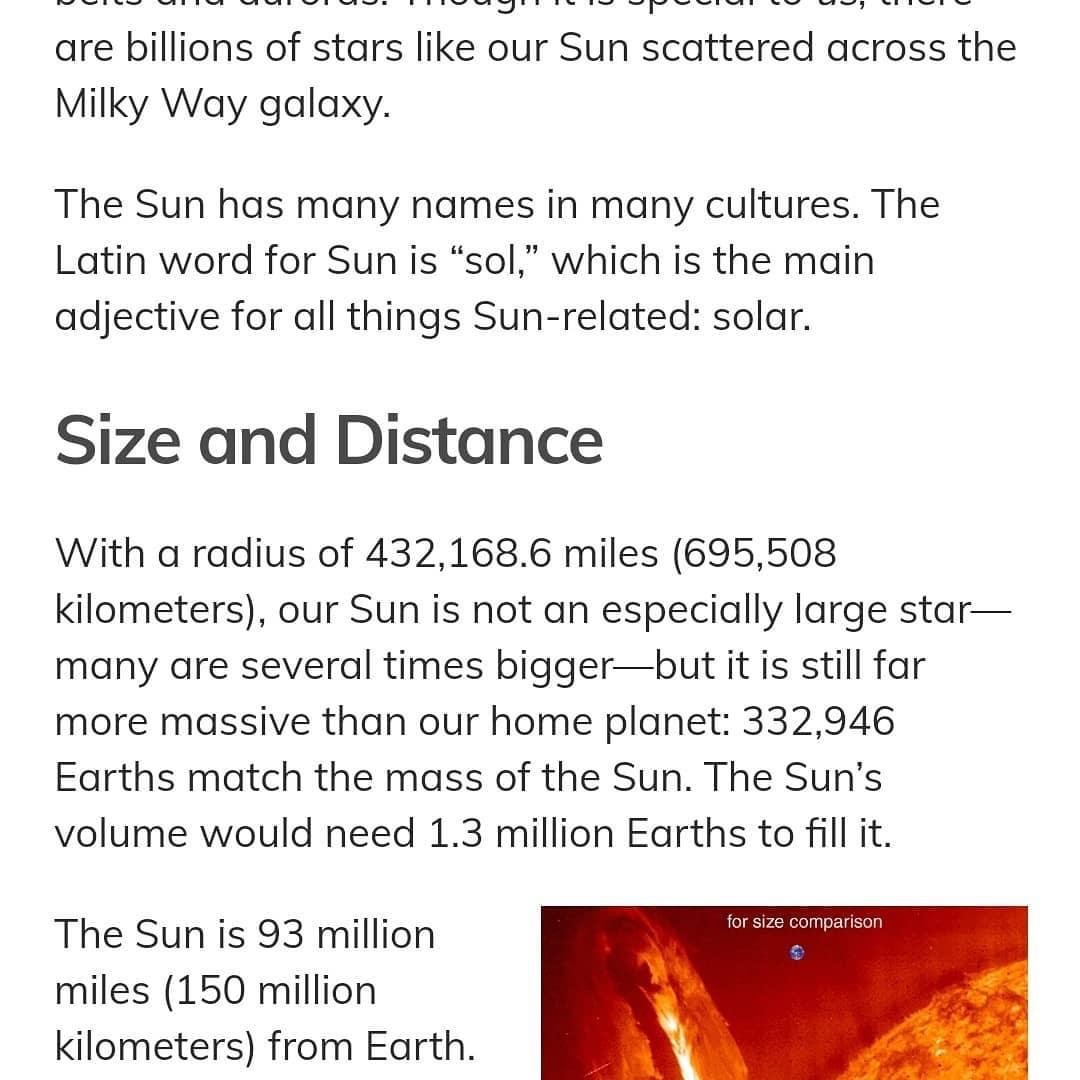Open the Sun size comparison image
The width and height of the screenshot is (1080, 1080).
[x=784, y=993]
